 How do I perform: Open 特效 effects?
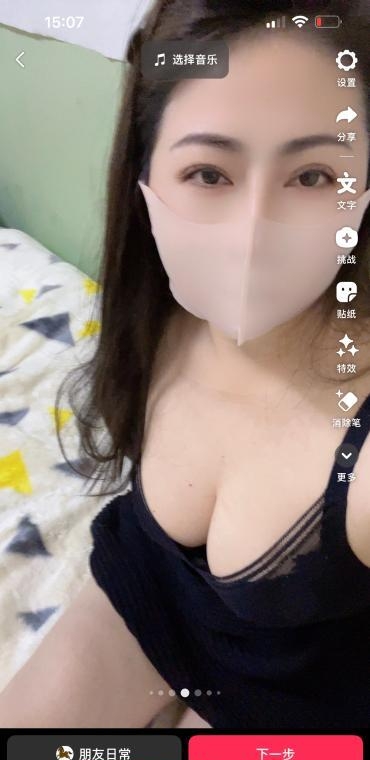pos(347,354)
